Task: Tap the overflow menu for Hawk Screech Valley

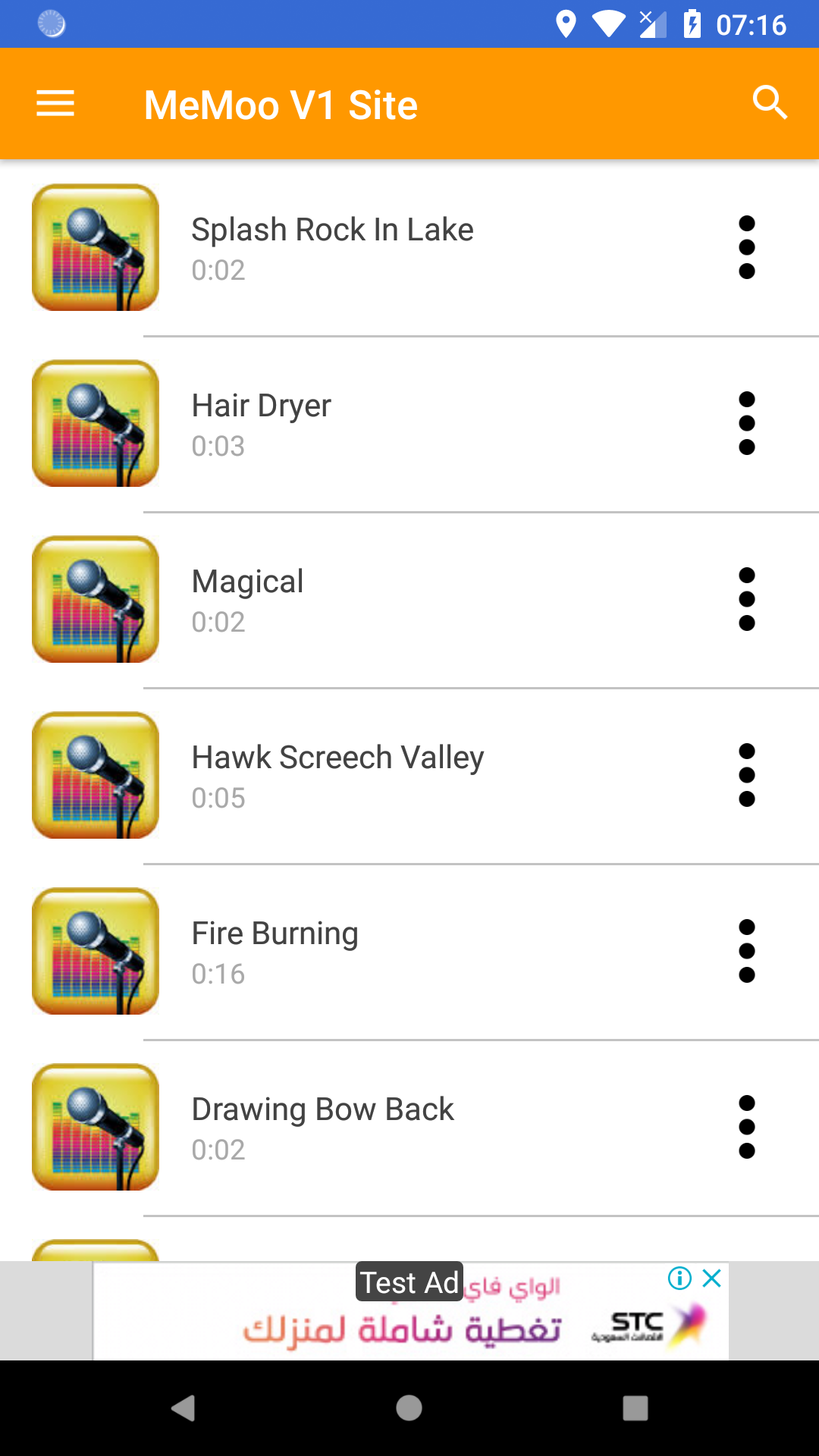Action: (747, 775)
